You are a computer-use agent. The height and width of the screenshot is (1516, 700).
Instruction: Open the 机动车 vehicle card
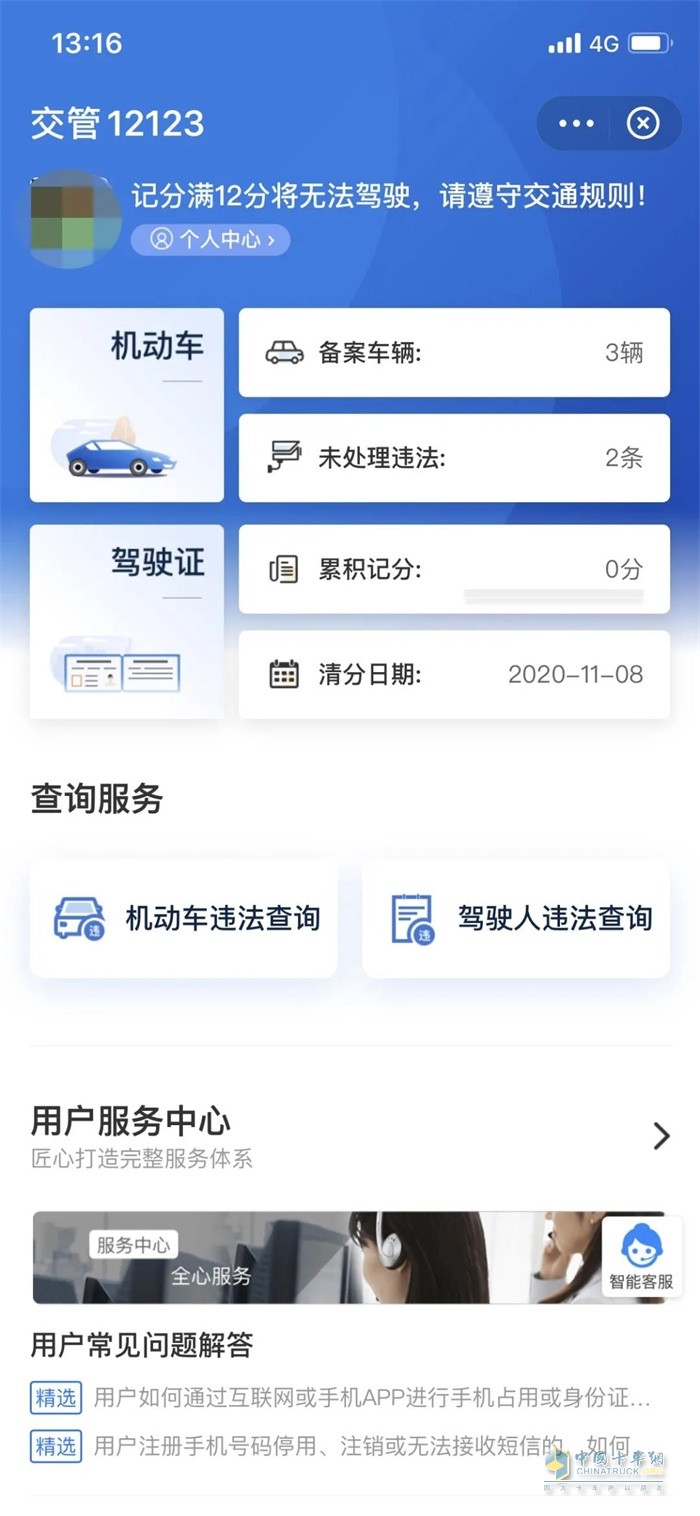(127, 405)
